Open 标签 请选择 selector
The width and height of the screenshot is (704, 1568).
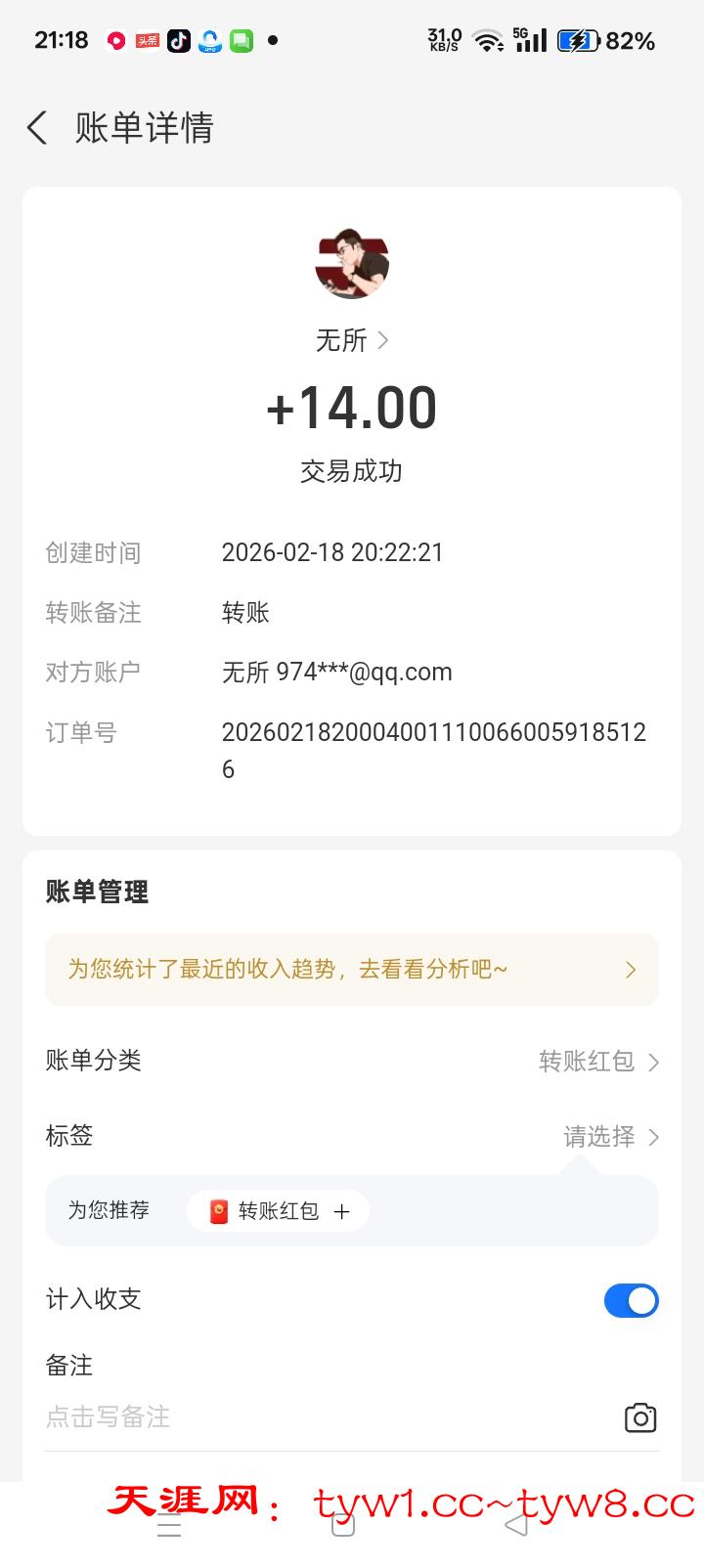pos(610,1136)
